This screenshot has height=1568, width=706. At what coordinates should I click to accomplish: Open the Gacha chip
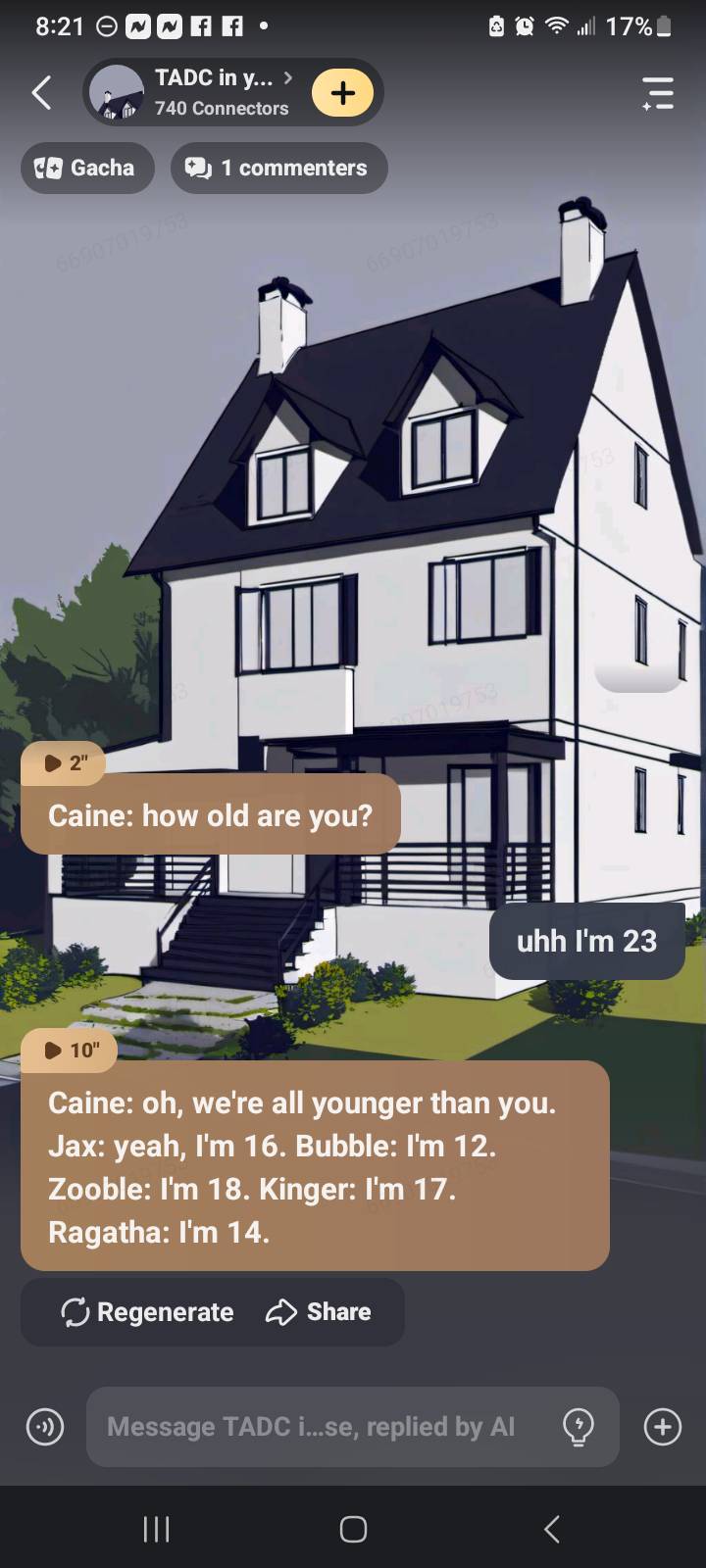87,168
